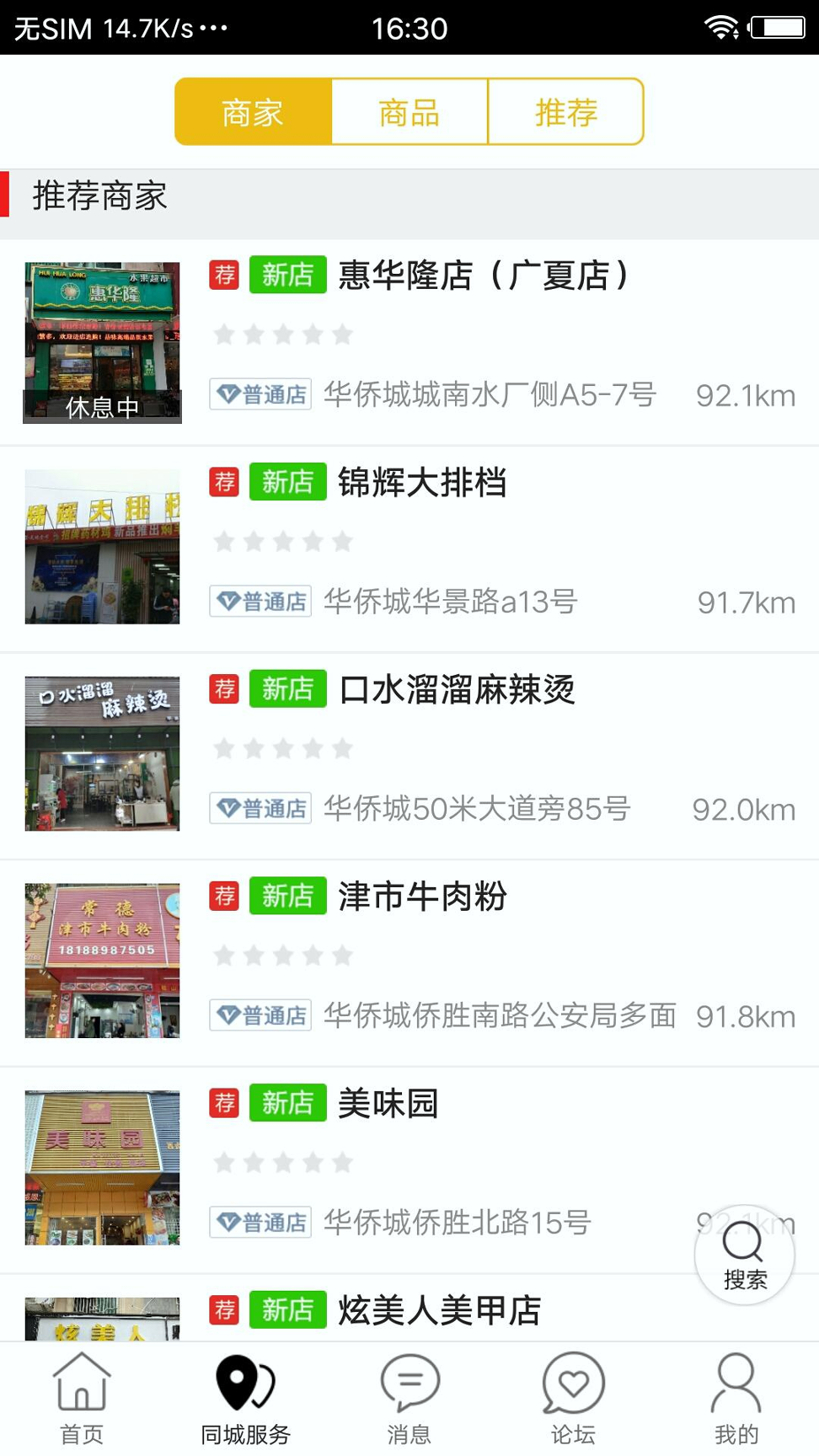Image resolution: width=819 pixels, height=1456 pixels.
Task: Switch to the 商品 tab
Action: coord(409,111)
